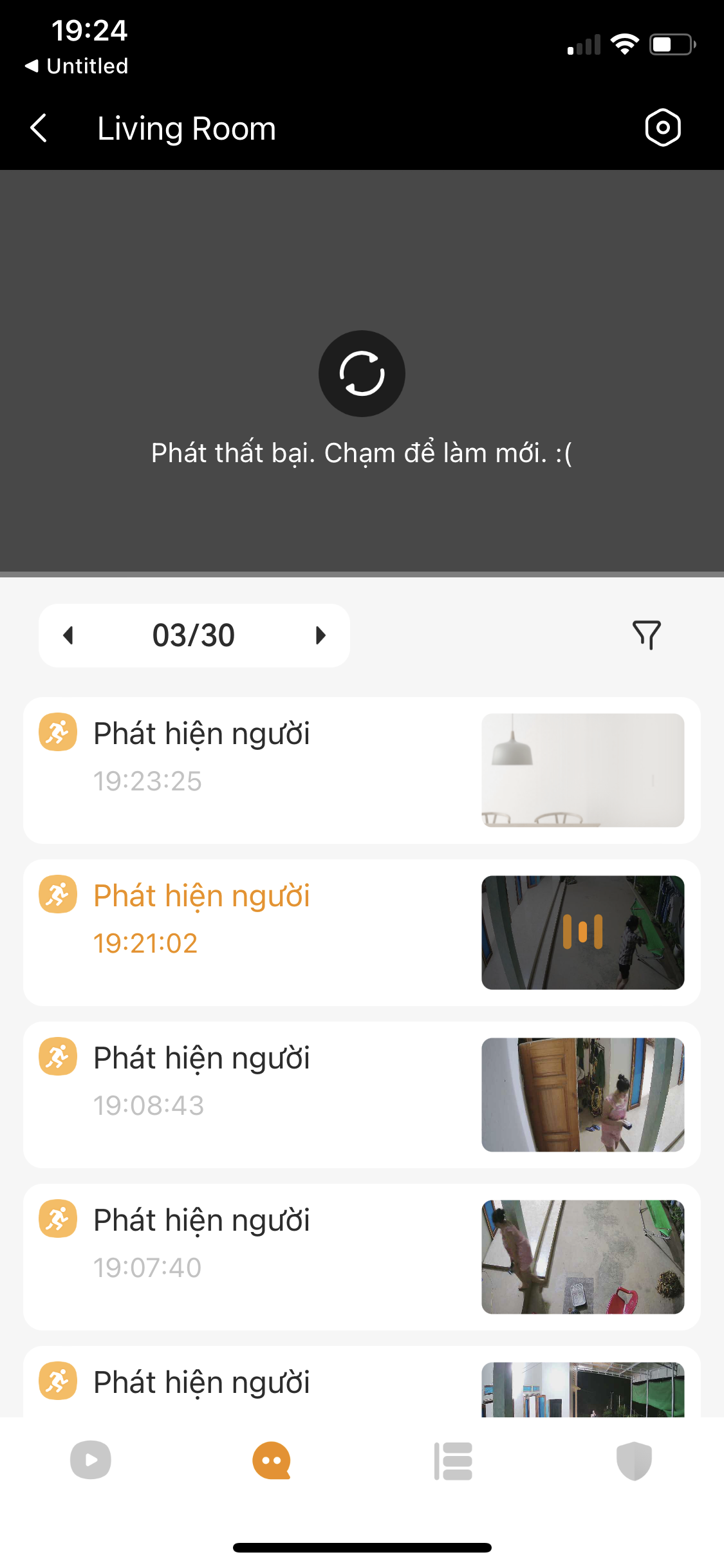Viewport: 724px width, 1568px height.
Task: Tap the refresh icon to reload playback
Action: (x=362, y=373)
